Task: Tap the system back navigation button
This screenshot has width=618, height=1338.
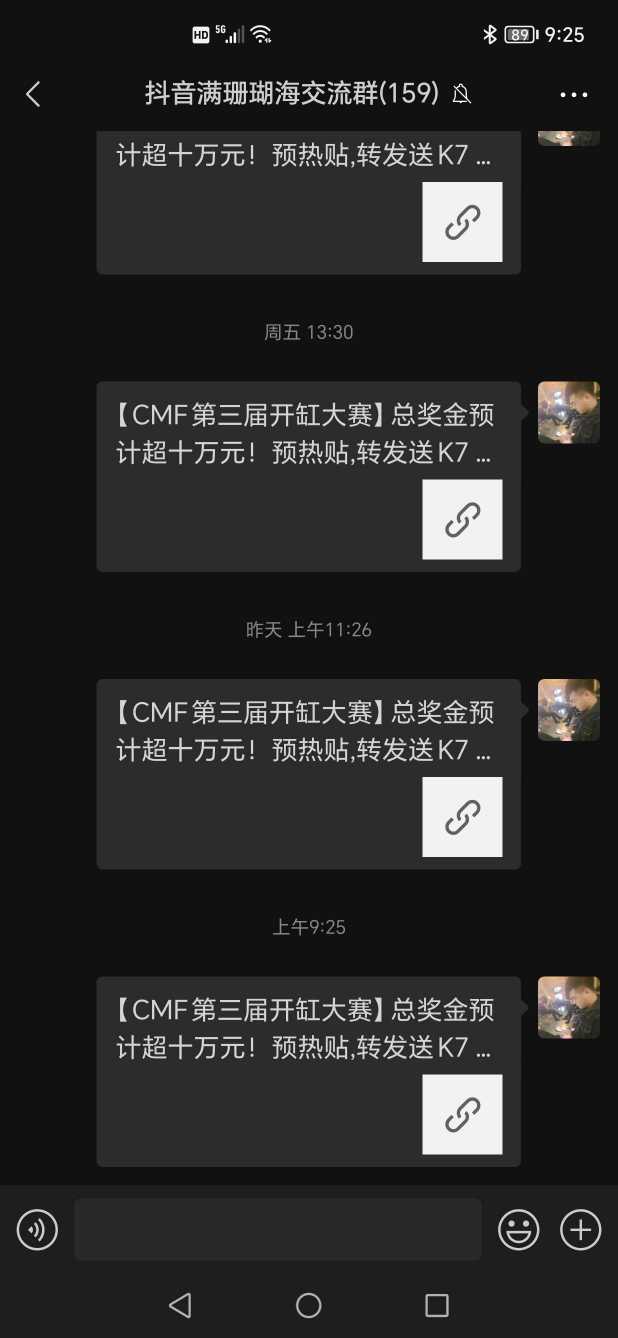Action: click(180, 1304)
